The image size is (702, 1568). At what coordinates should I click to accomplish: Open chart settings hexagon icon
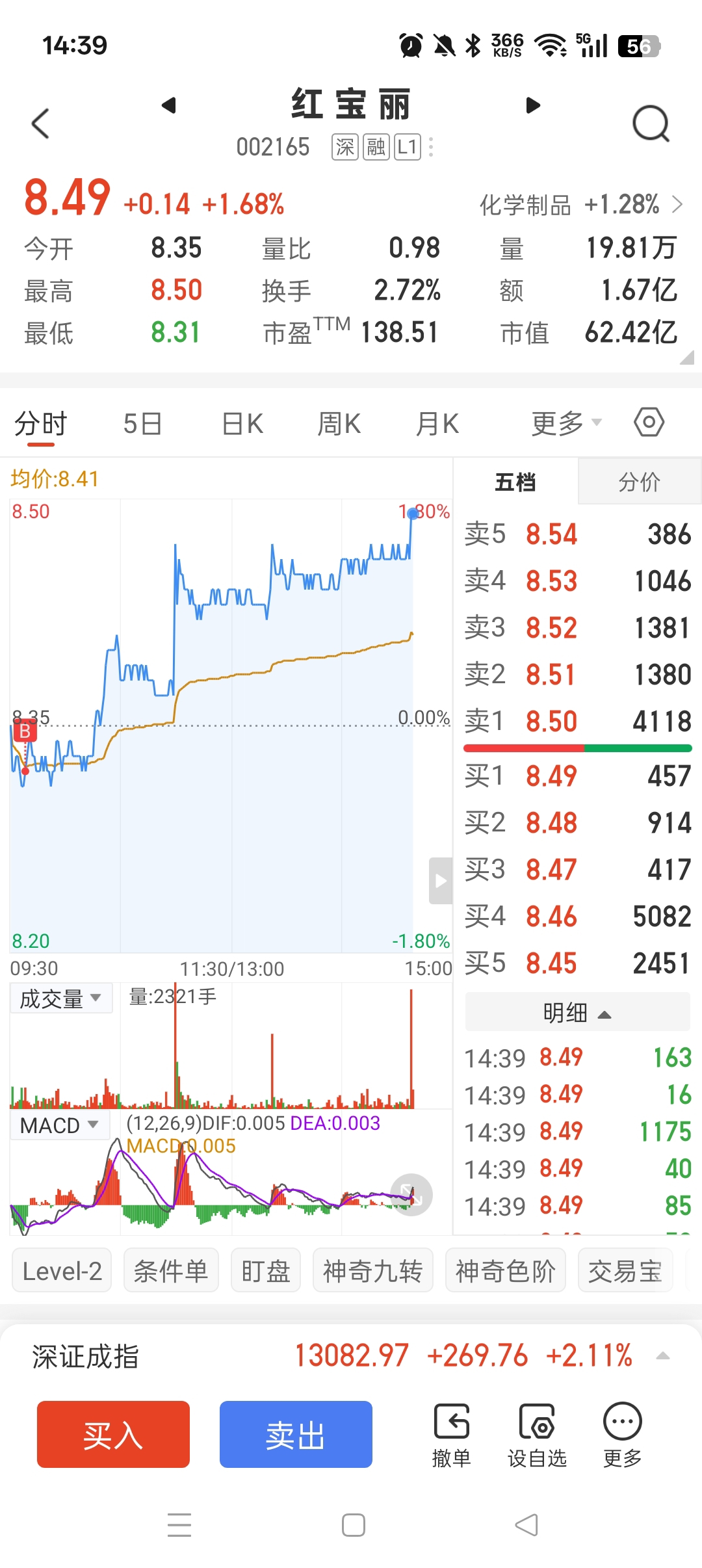coord(649,423)
